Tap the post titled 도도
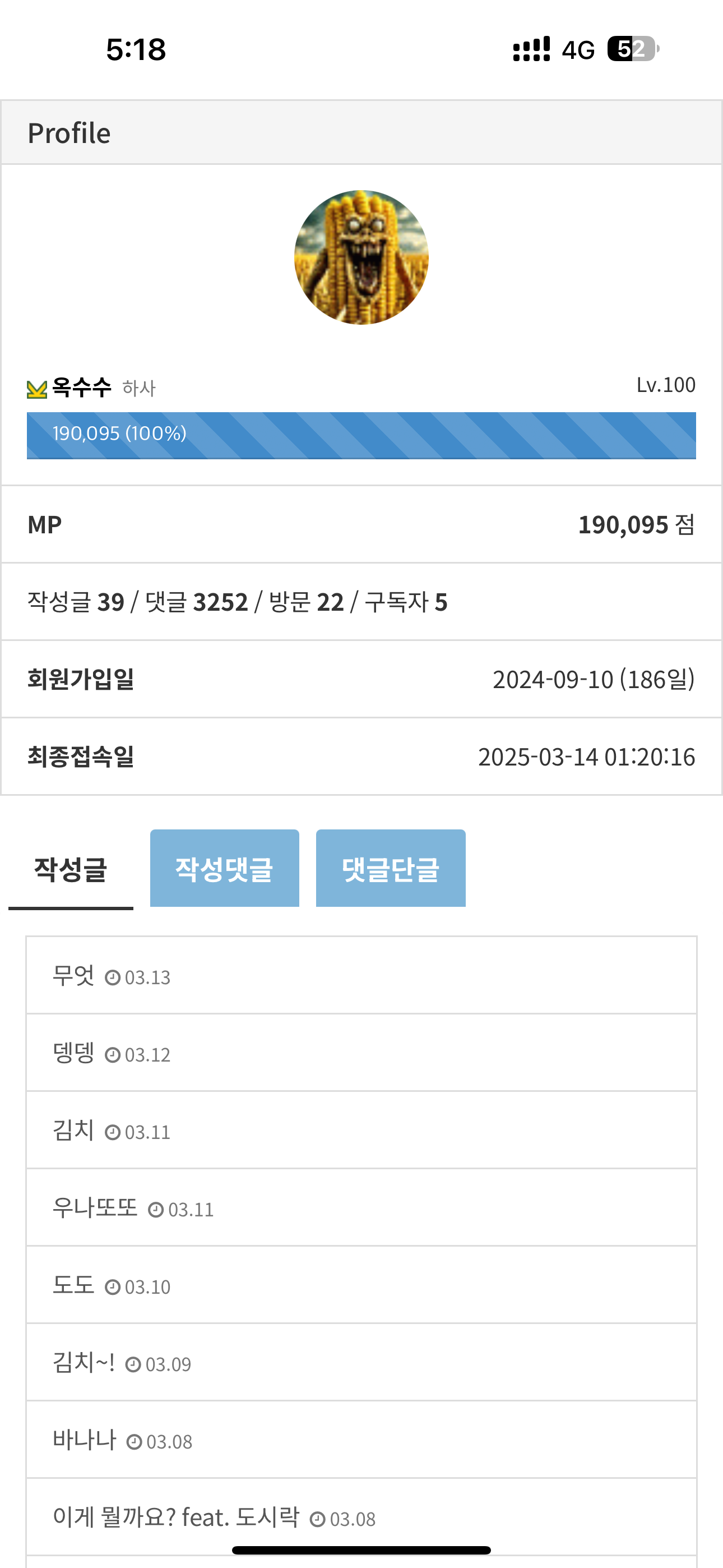The width and height of the screenshot is (723, 1568). [73, 1285]
